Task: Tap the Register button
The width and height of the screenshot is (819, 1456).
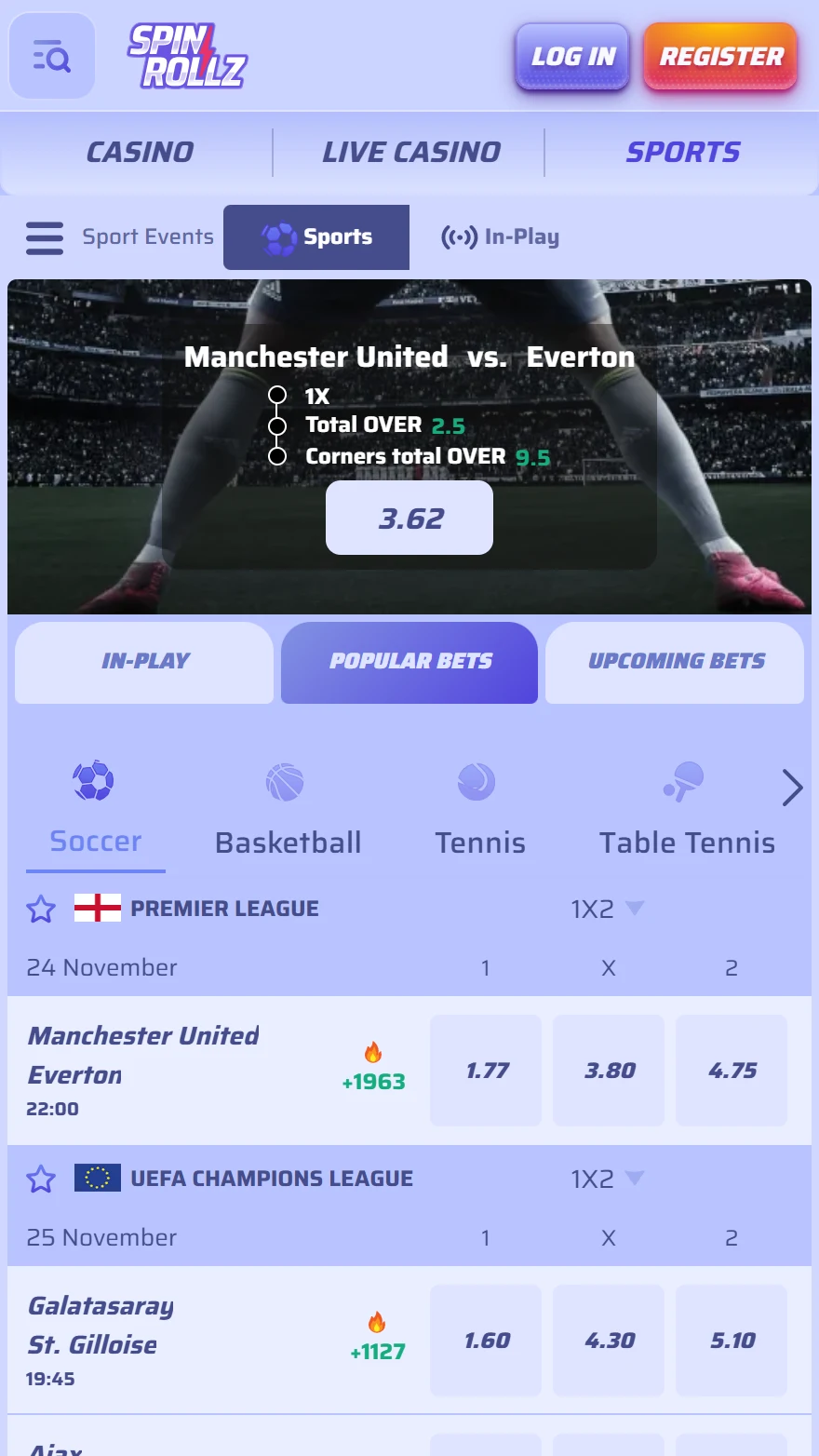Action: 720,57
